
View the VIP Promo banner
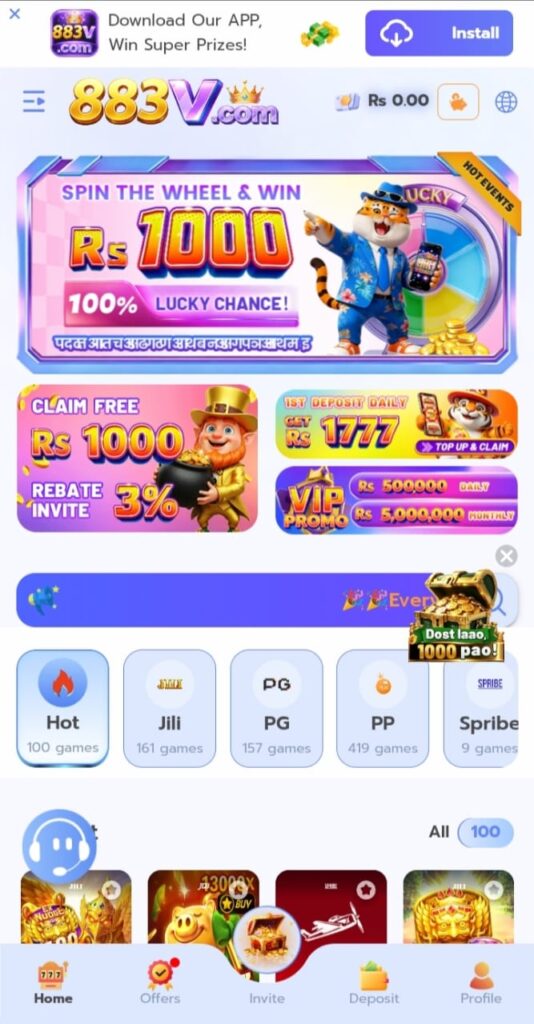(396, 500)
